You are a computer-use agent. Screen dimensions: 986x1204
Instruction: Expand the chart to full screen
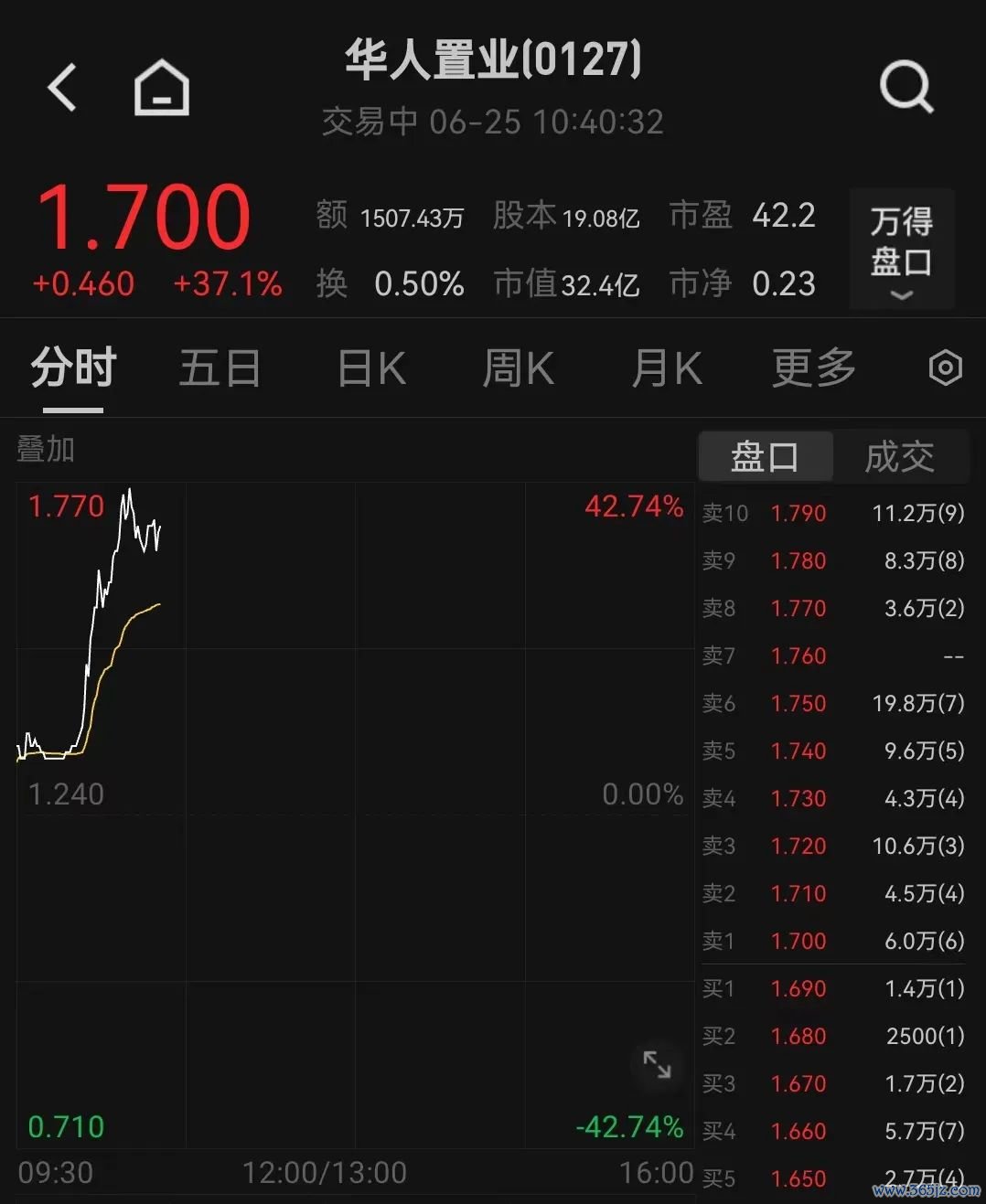(657, 1064)
